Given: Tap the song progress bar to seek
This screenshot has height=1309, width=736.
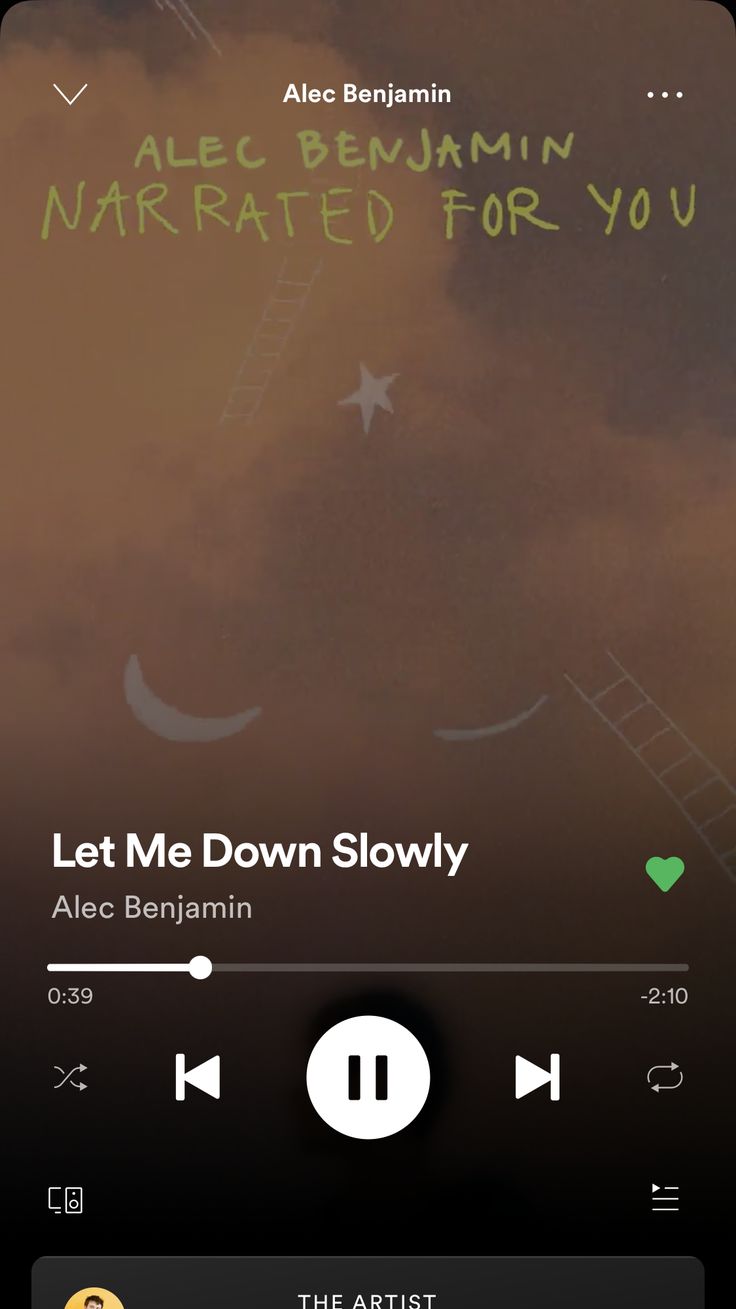Looking at the screenshot, I should [x=368, y=968].
